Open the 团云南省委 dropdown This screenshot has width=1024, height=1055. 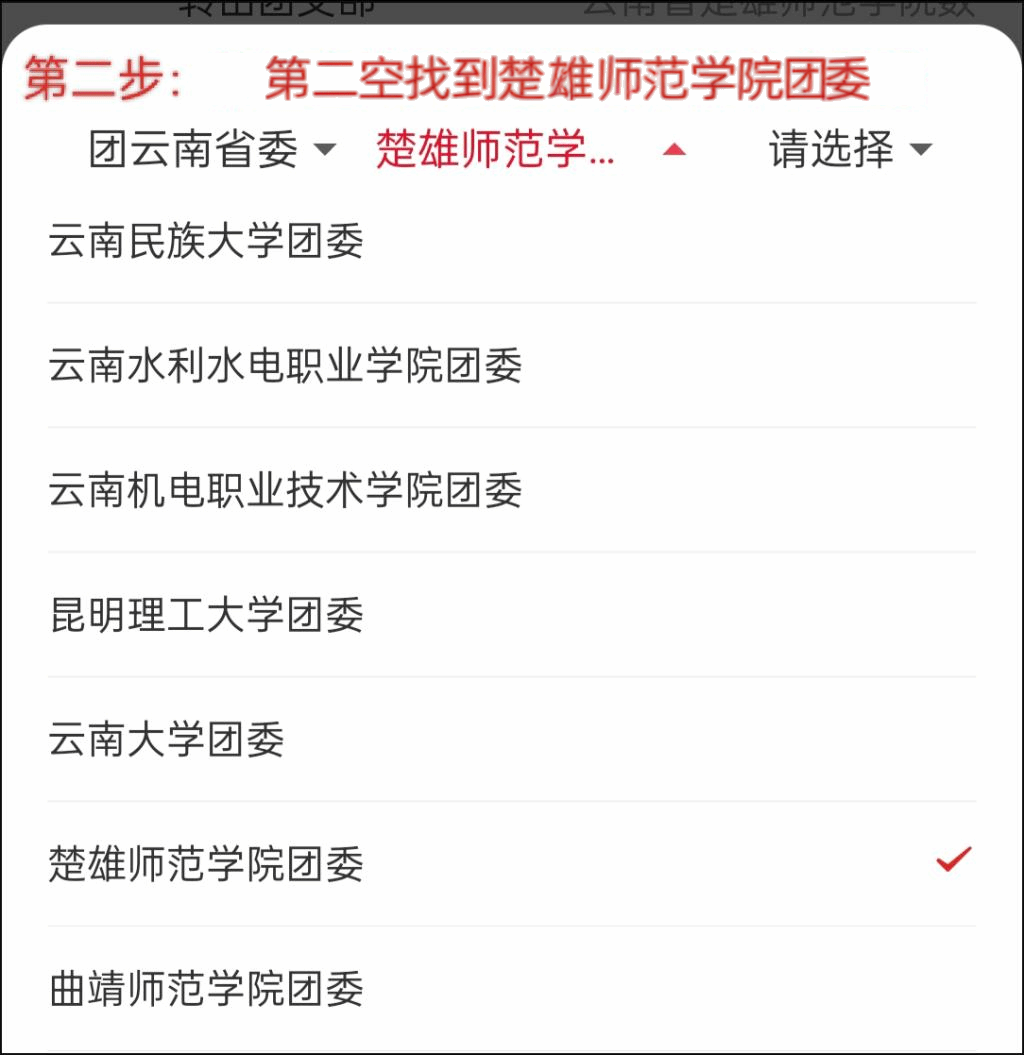point(212,150)
